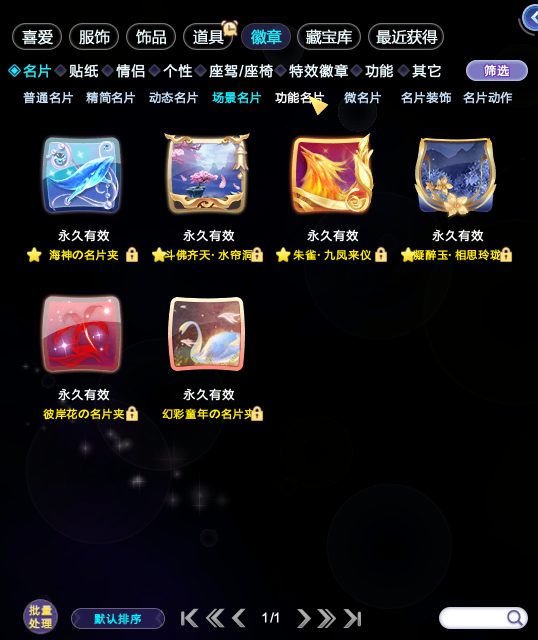The height and width of the screenshot is (640, 538).
Task: Switch to 名片装饰 sub-tab
Action: [426, 98]
